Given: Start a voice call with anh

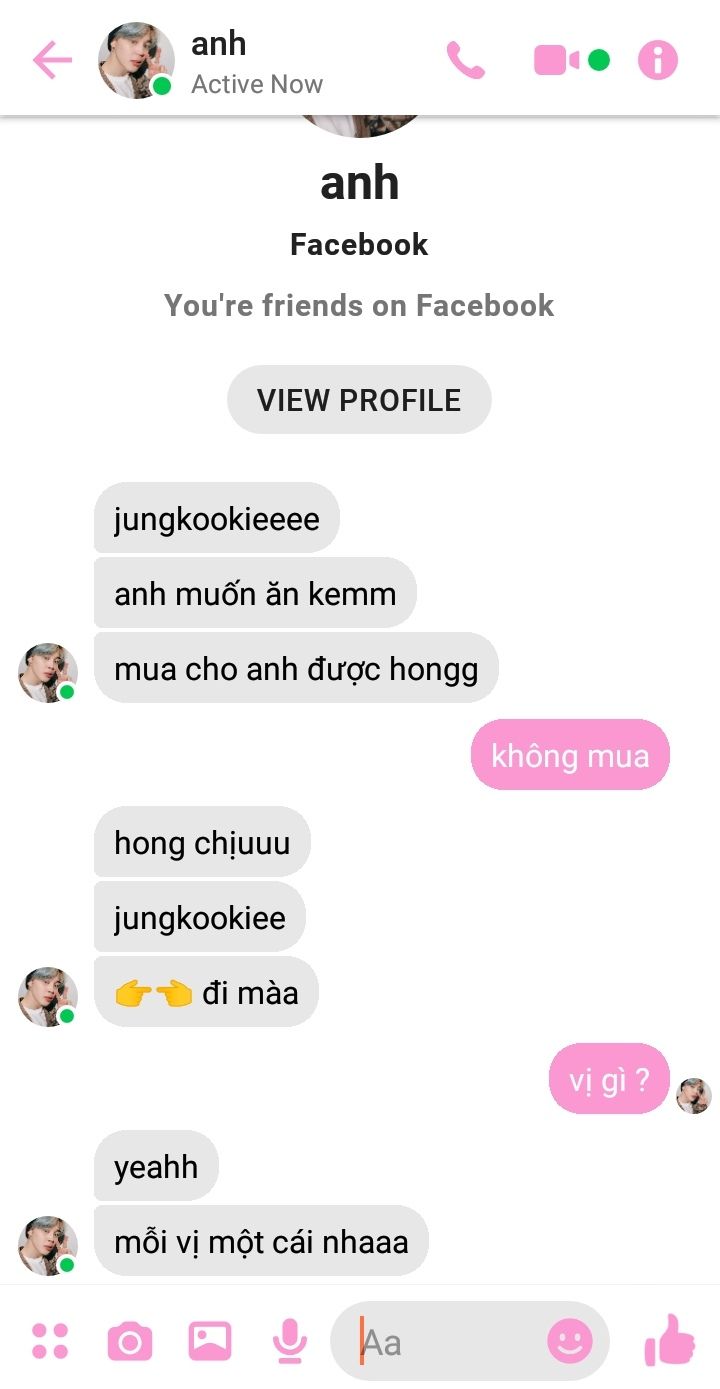Looking at the screenshot, I should pyautogui.click(x=465, y=61).
